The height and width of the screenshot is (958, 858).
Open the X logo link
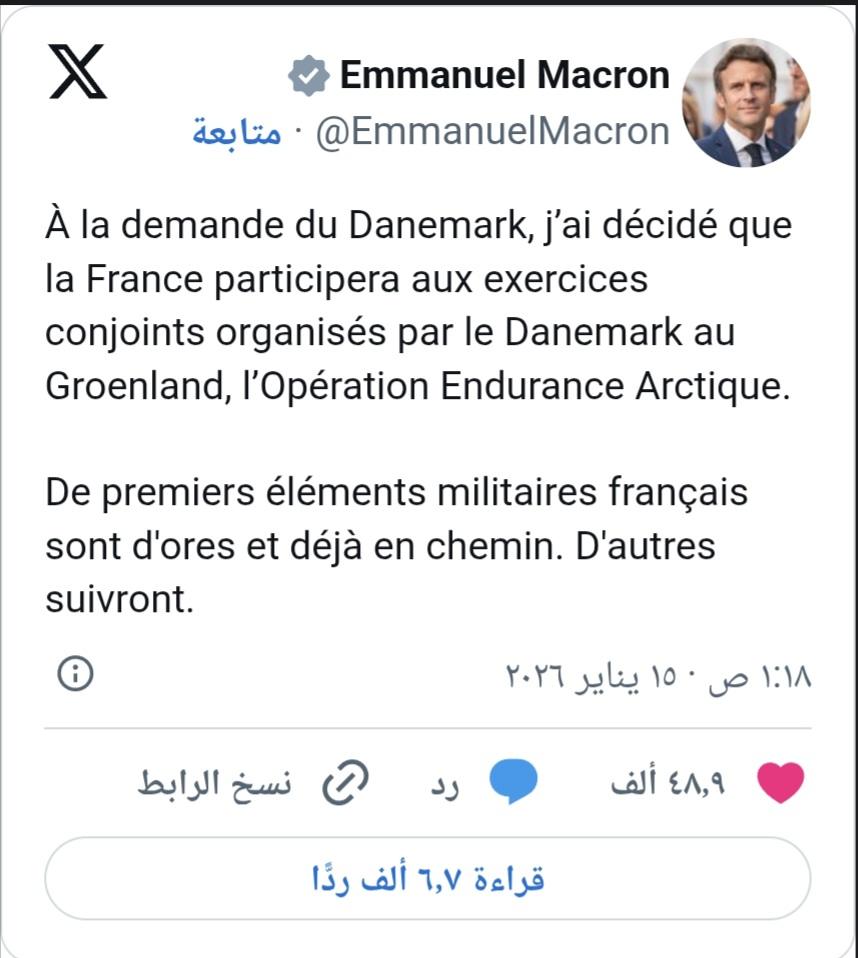coord(76,71)
